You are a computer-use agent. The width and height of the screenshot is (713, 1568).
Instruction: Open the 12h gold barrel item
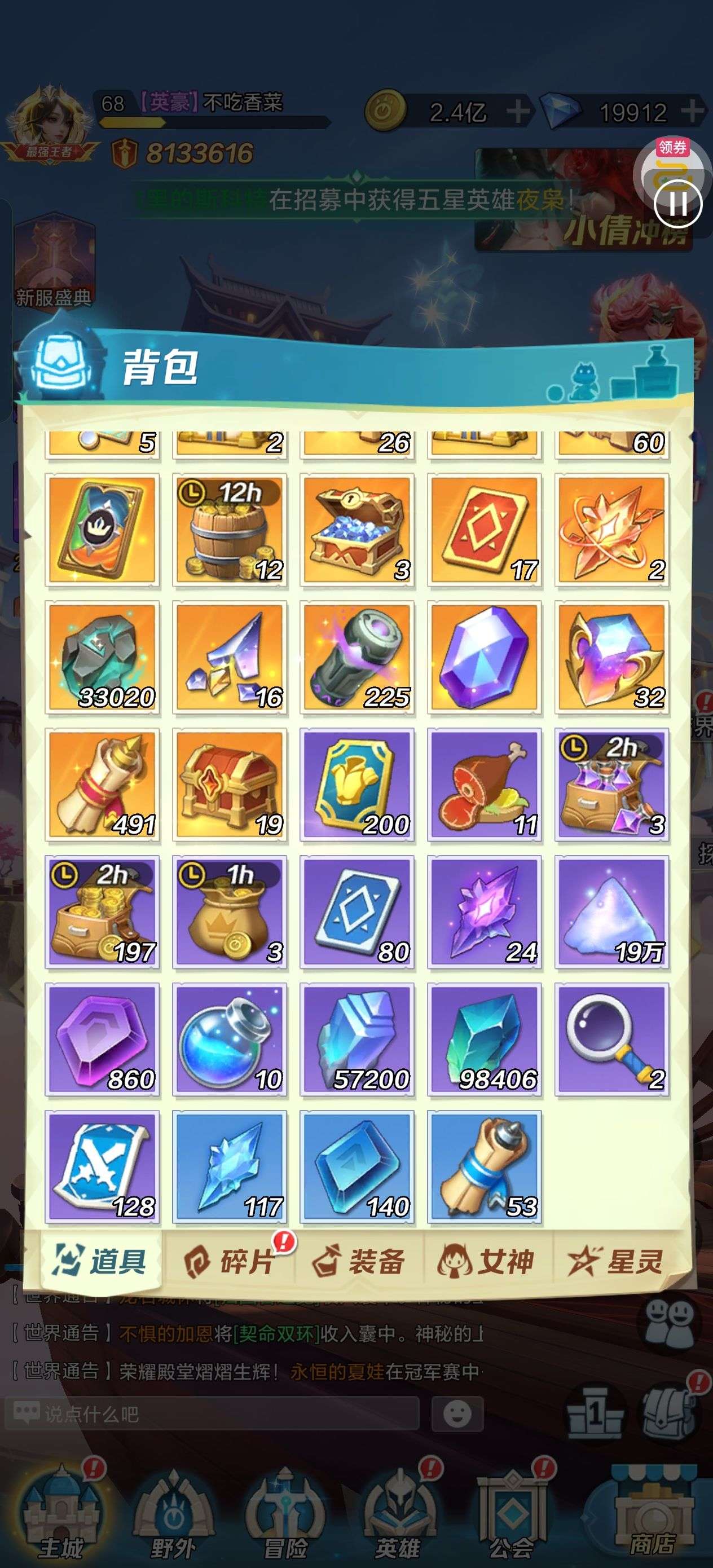[230, 530]
